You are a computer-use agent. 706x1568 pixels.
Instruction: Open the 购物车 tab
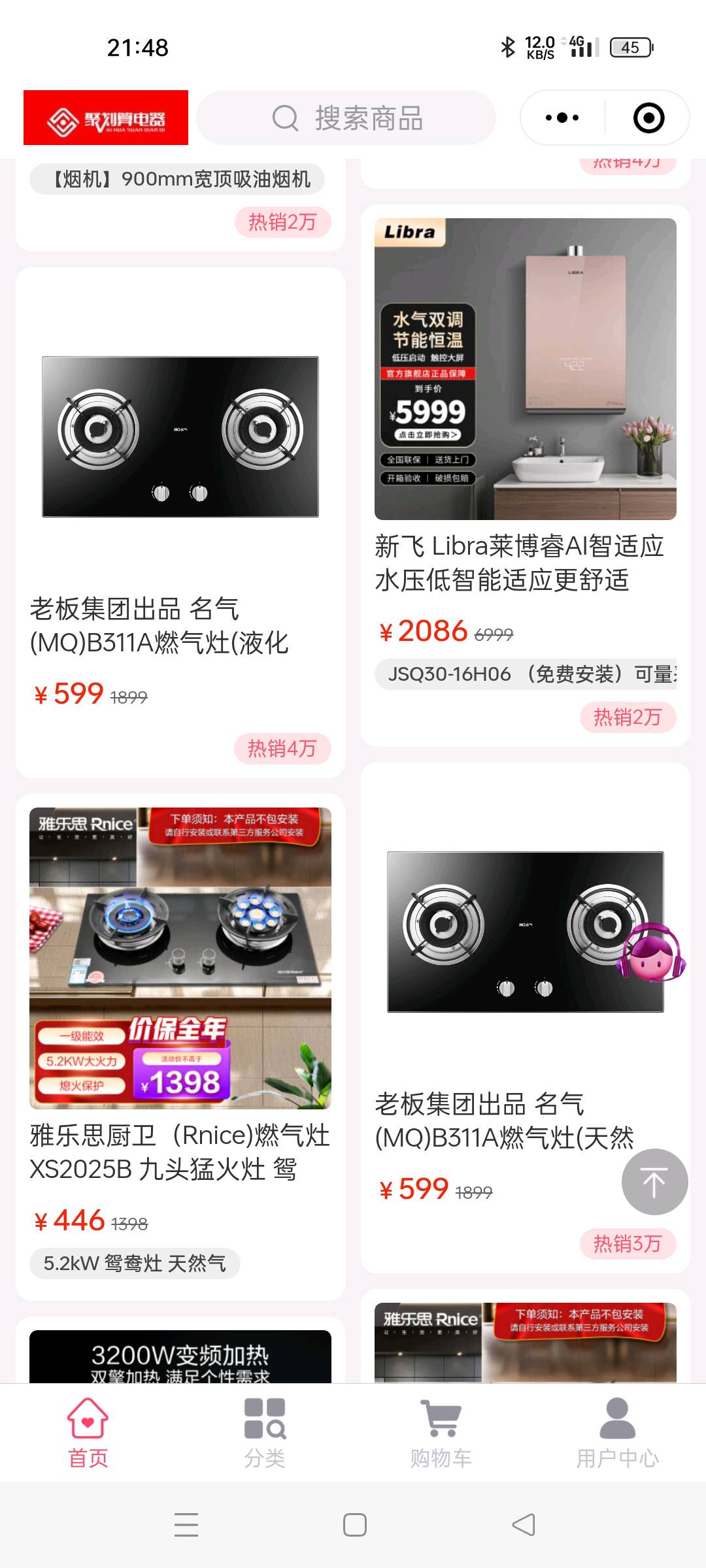point(441,1431)
